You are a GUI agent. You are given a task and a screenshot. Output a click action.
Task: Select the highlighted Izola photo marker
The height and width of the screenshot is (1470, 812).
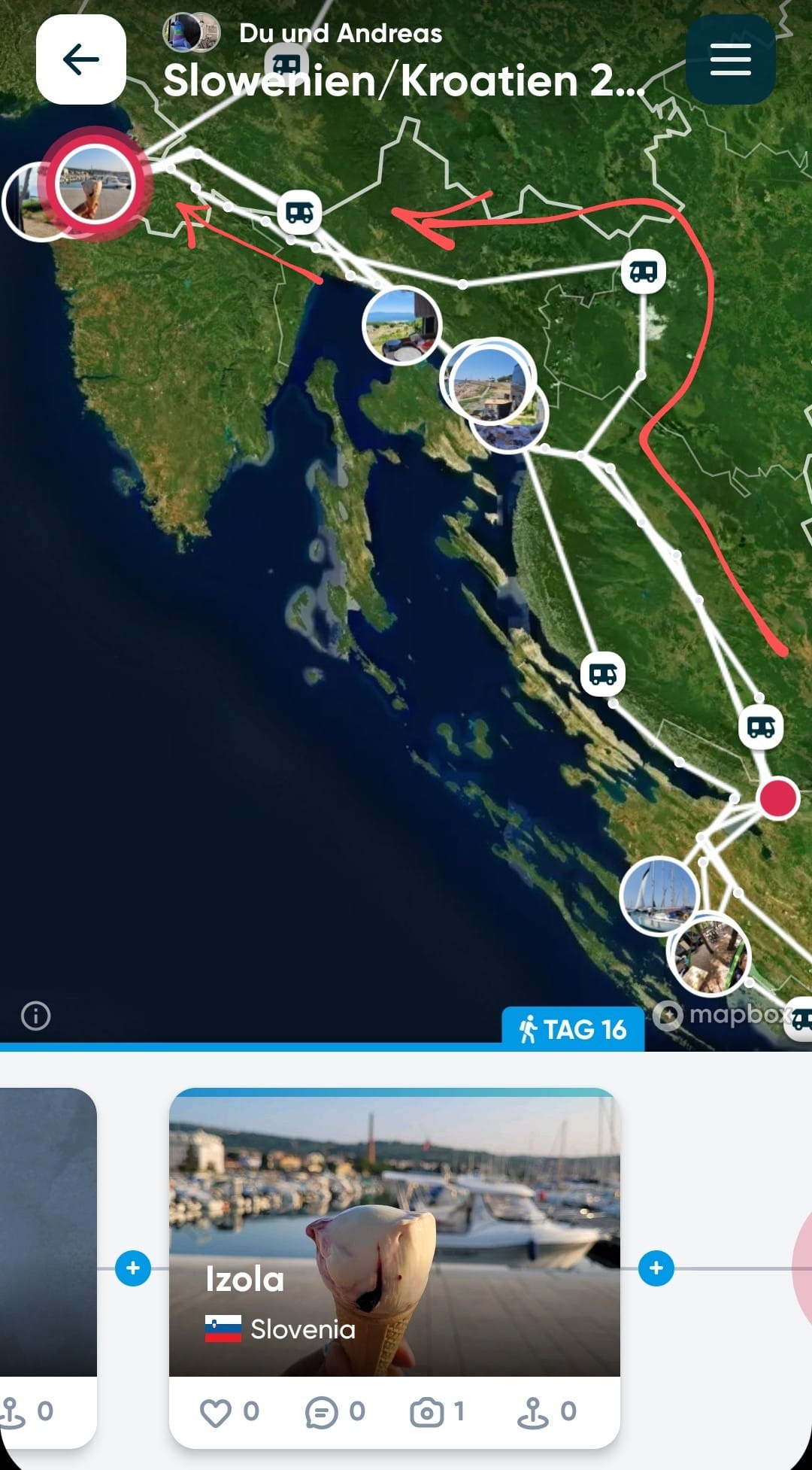(96, 184)
